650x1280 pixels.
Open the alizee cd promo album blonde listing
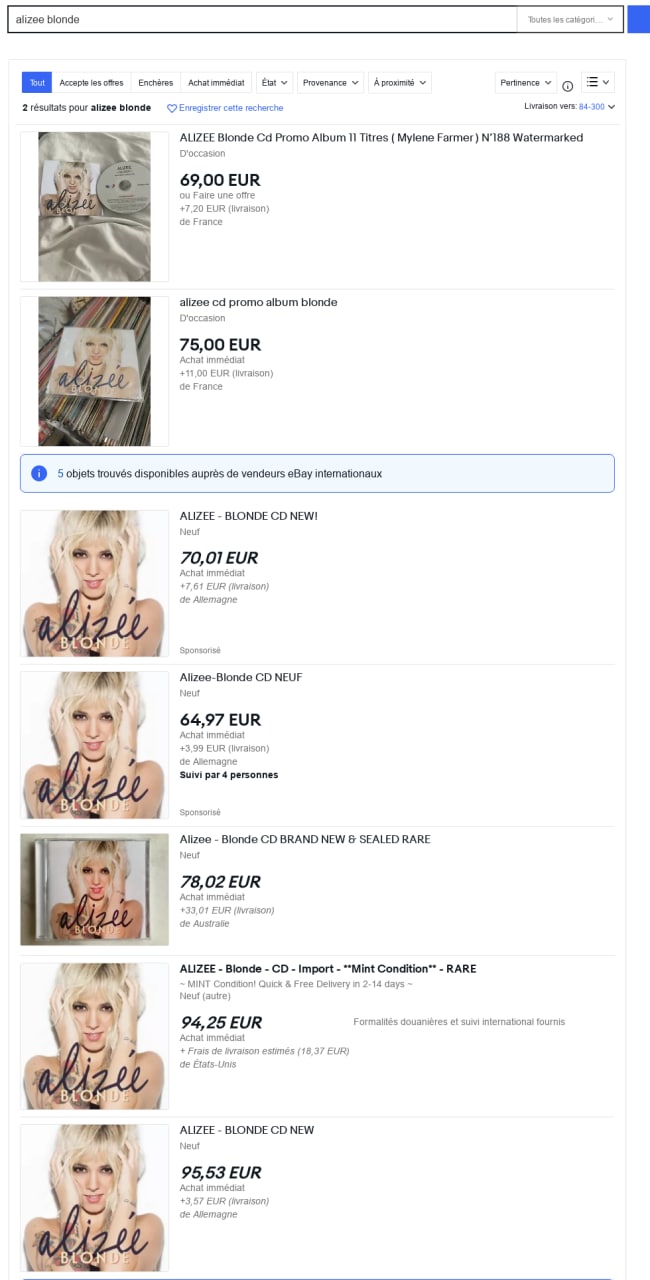click(258, 302)
